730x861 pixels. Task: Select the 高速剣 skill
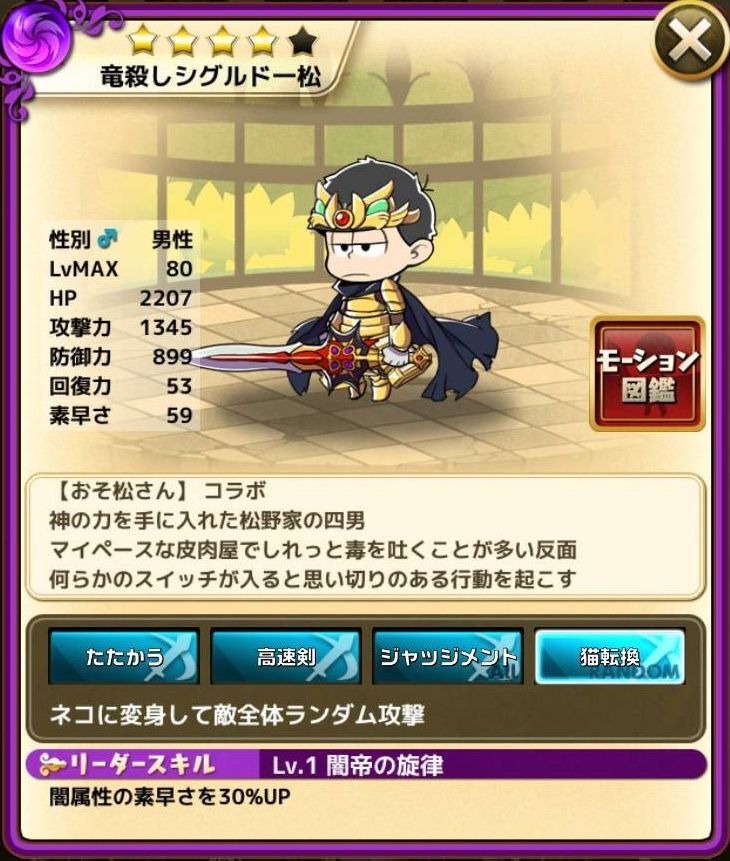coord(285,656)
